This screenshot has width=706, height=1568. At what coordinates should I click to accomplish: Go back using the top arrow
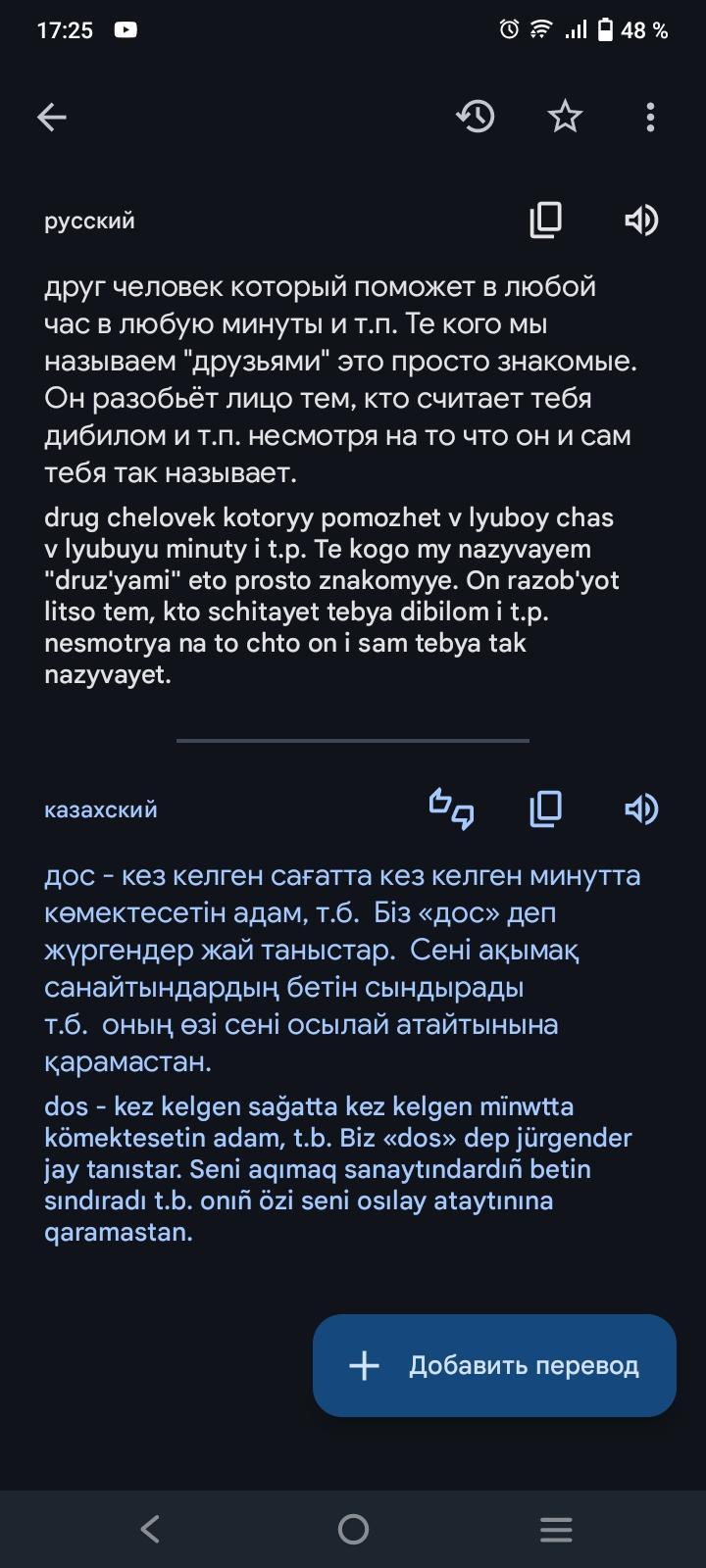pyautogui.click(x=52, y=118)
